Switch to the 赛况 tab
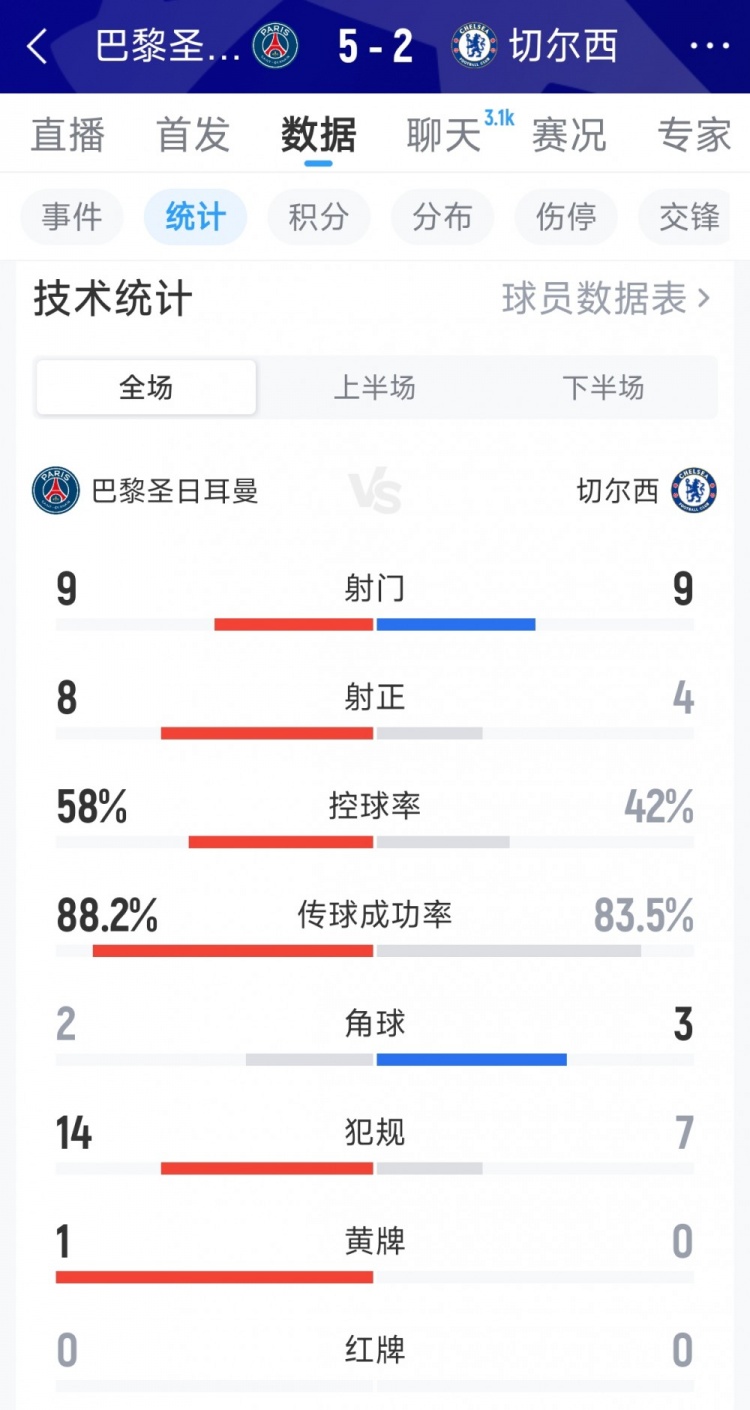This screenshot has width=750, height=1410. (x=569, y=135)
